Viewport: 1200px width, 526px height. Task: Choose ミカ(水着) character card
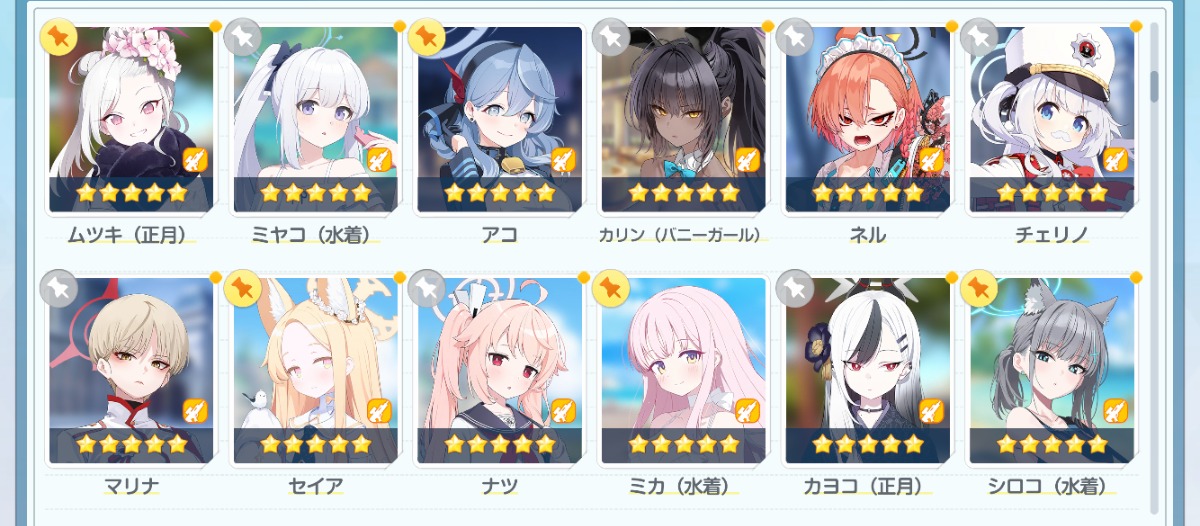click(x=683, y=372)
